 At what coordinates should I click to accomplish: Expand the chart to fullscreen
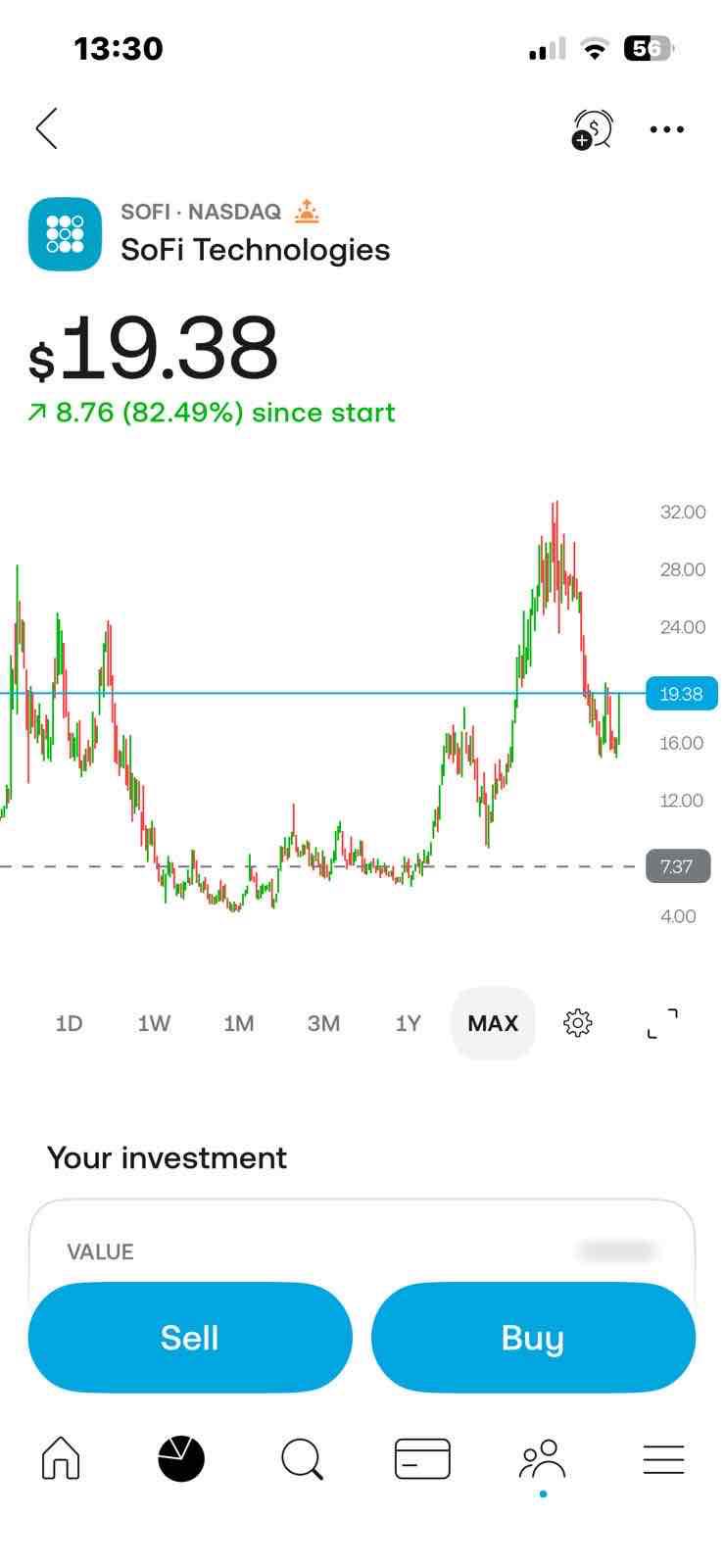662,1023
